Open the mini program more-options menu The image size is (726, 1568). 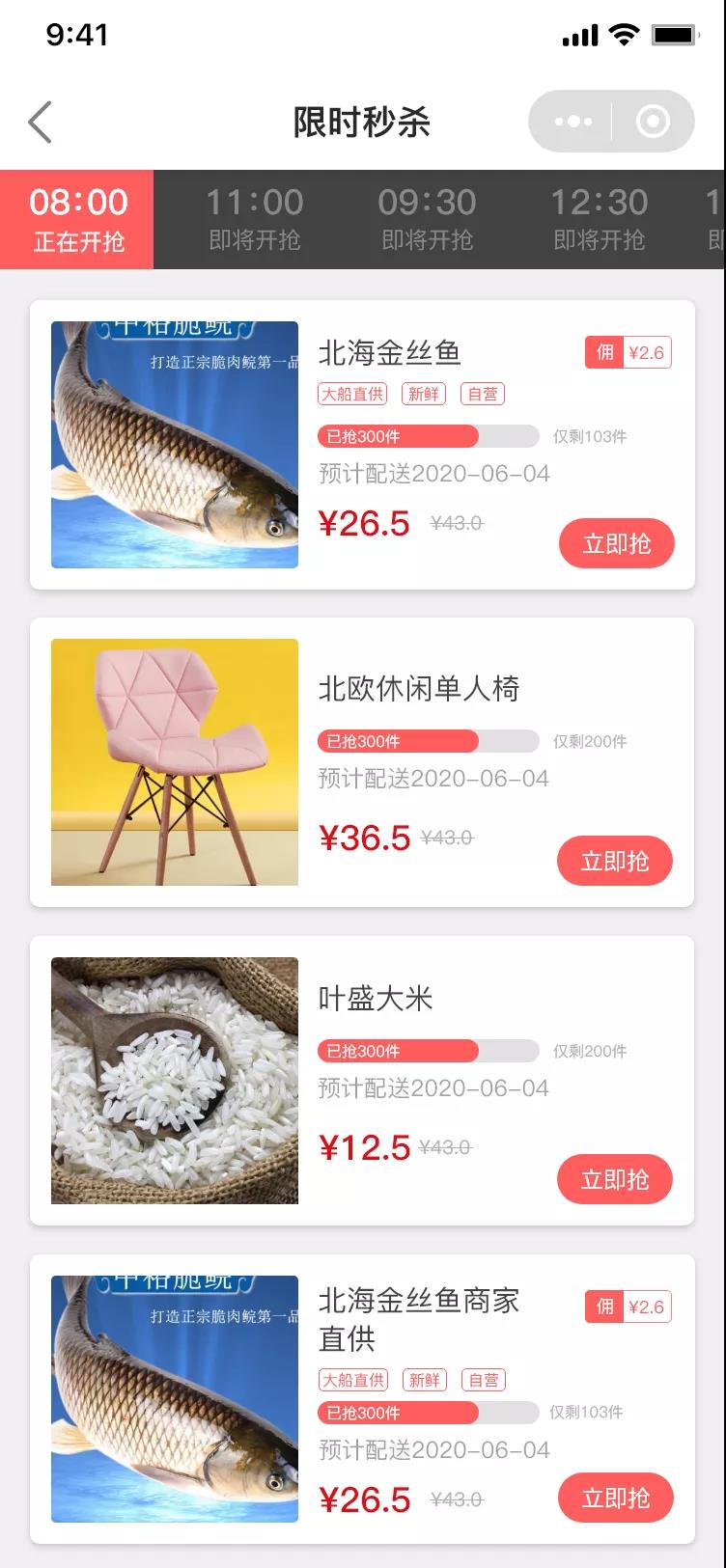(x=573, y=122)
